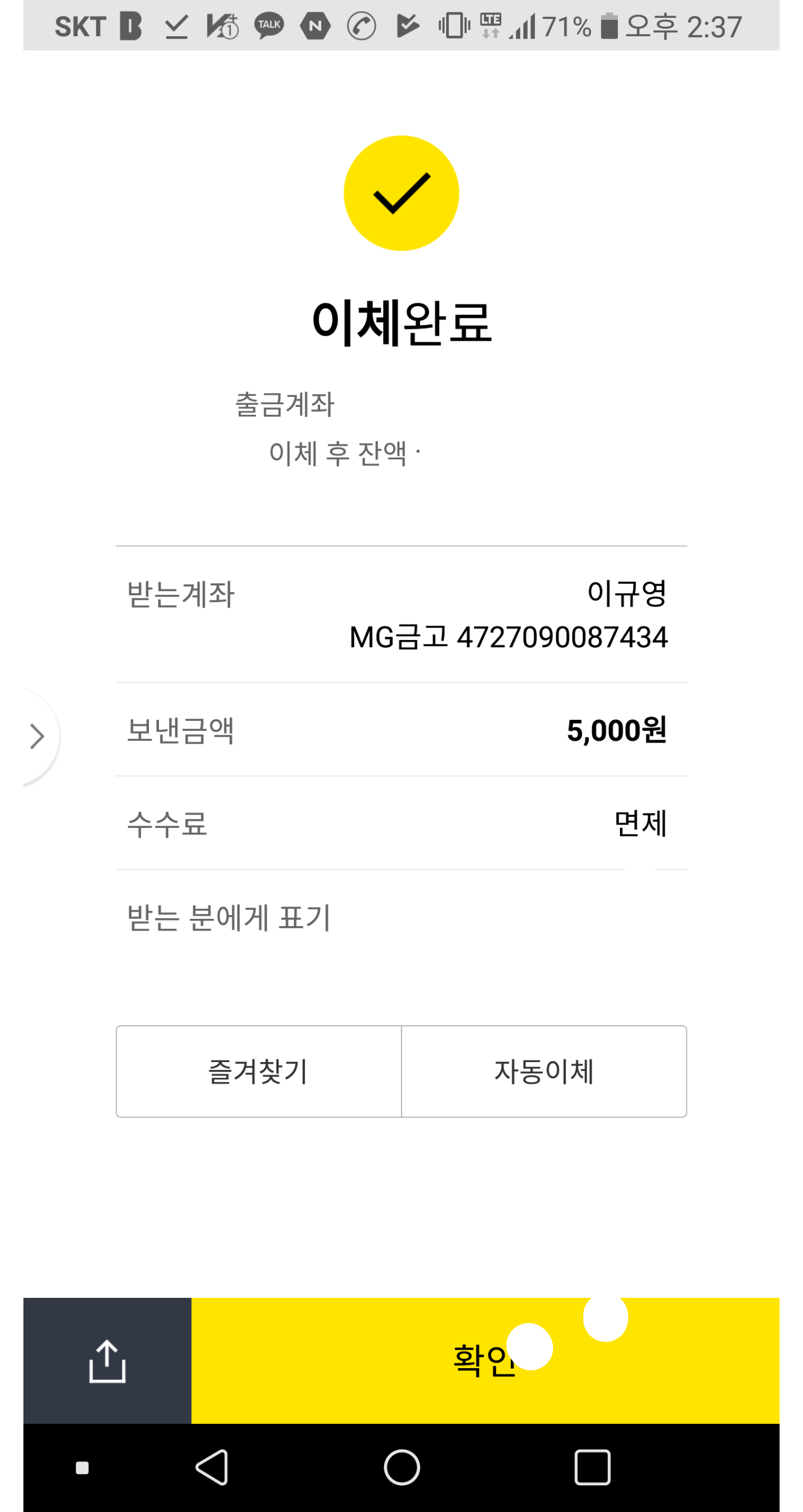Set up 자동이체 automatic transfer
The width and height of the screenshot is (803, 1512).
click(544, 1071)
